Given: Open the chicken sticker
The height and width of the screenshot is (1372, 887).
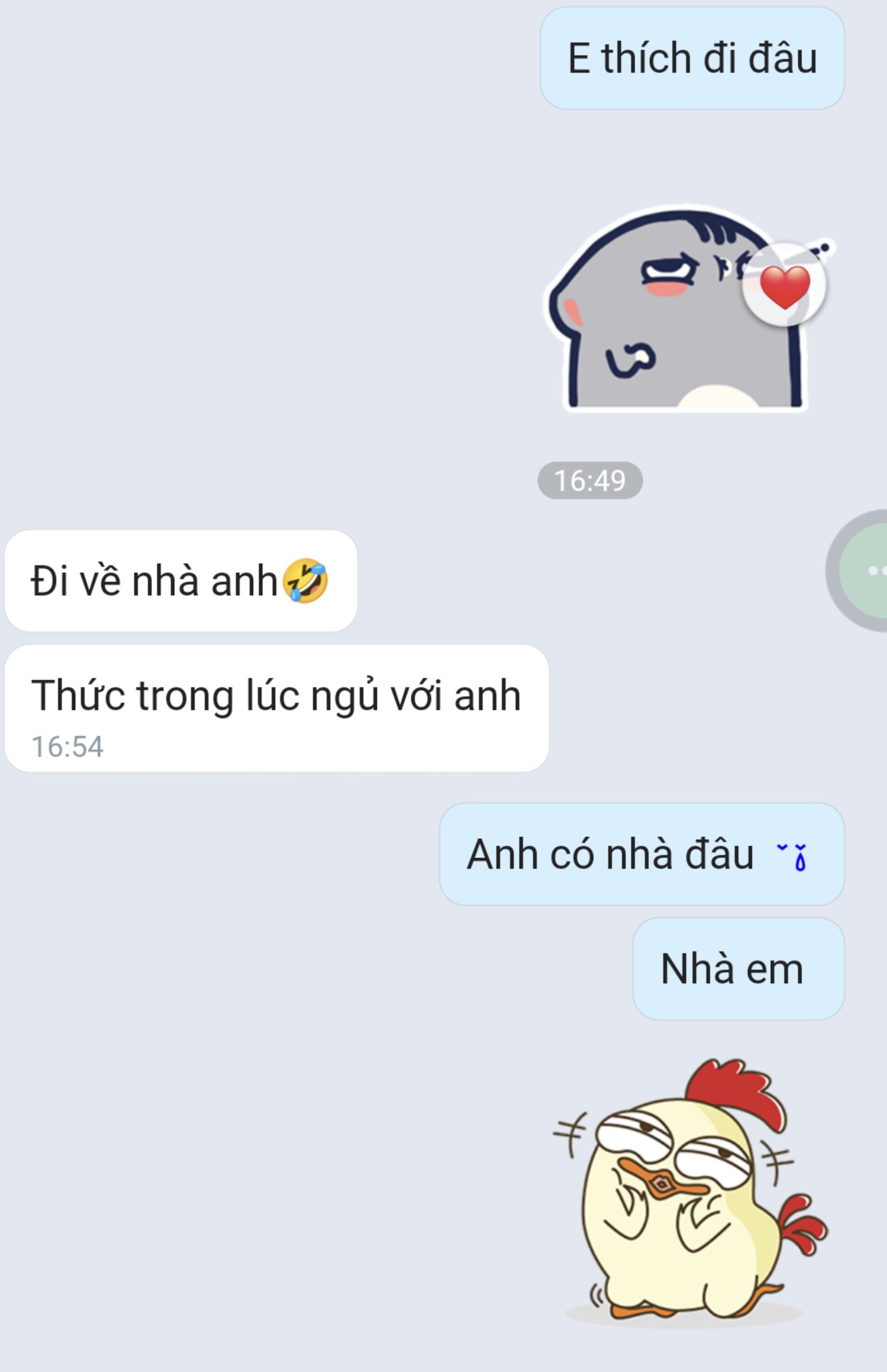Looking at the screenshot, I should pos(688,1192).
